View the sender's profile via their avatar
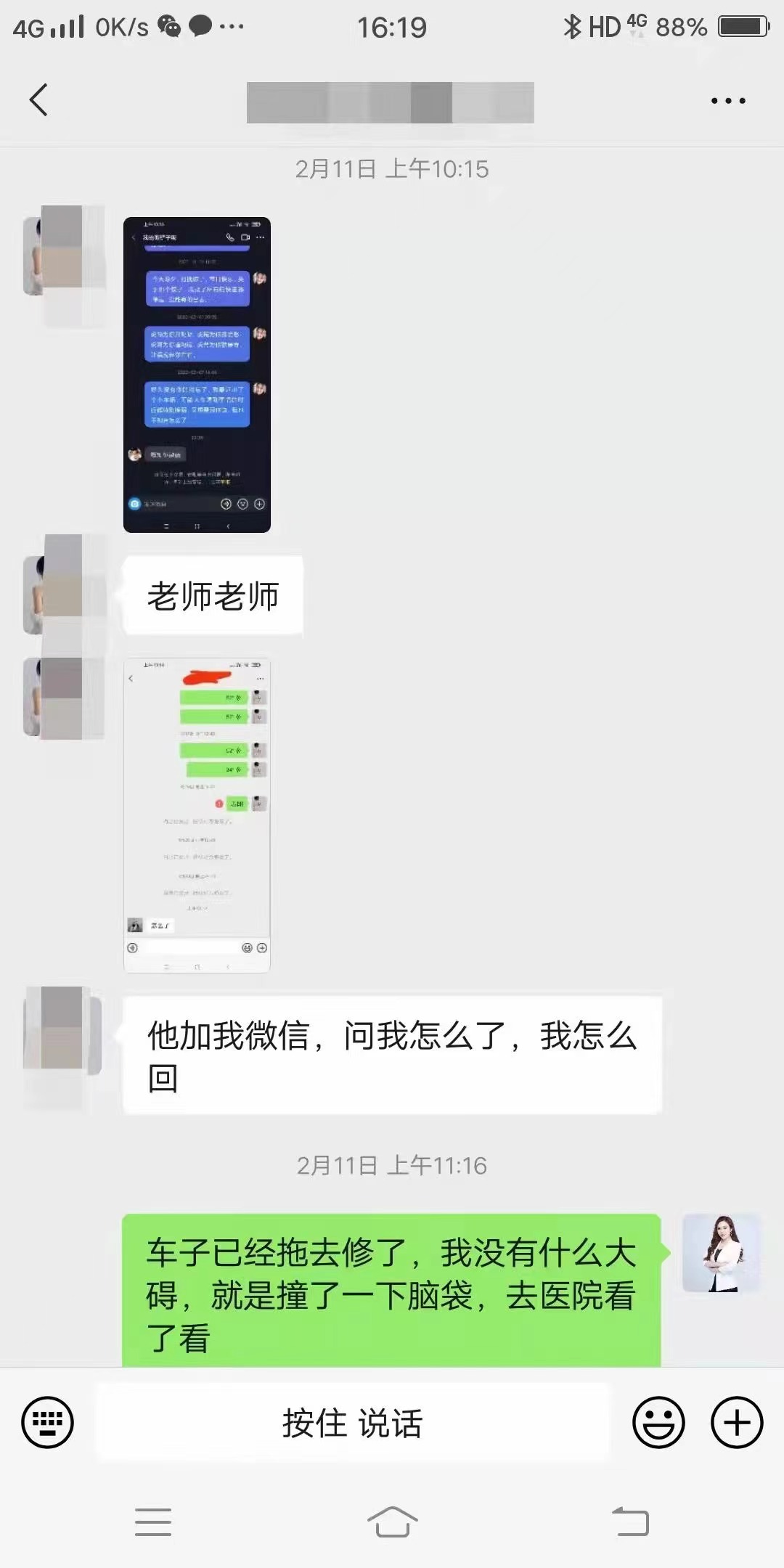 721,1253
